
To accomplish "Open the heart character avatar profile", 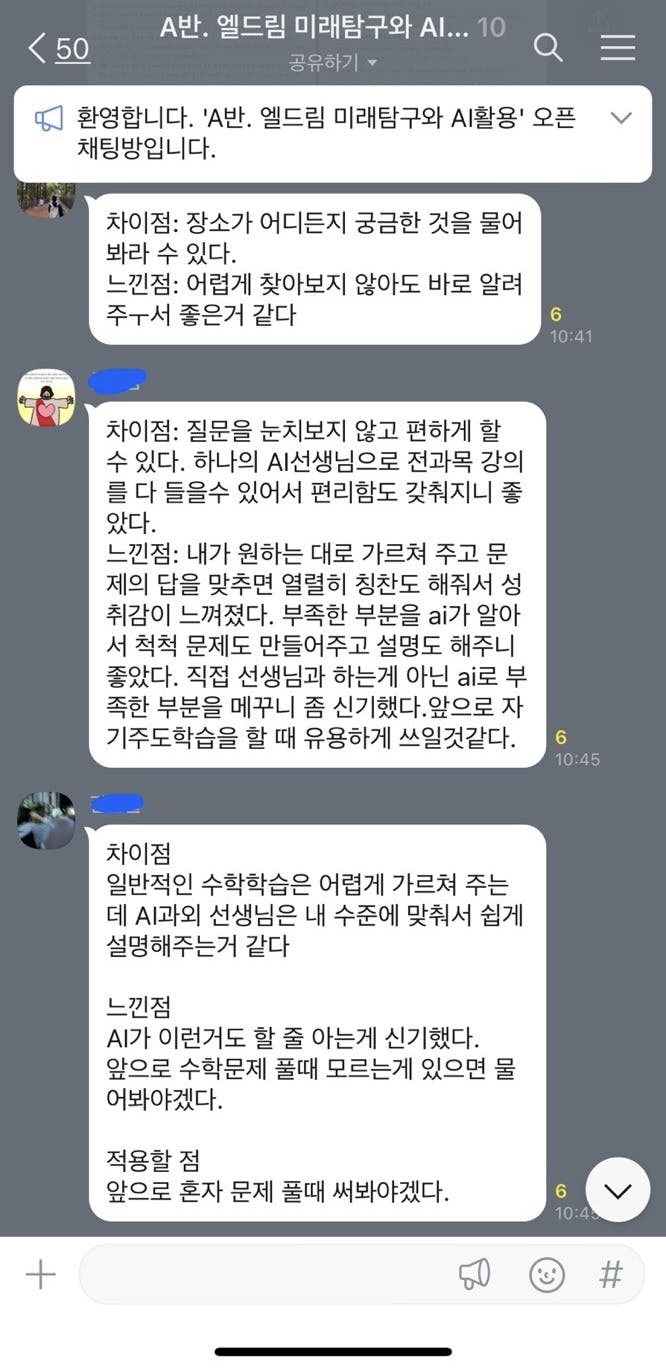I will click(x=46, y=398).
